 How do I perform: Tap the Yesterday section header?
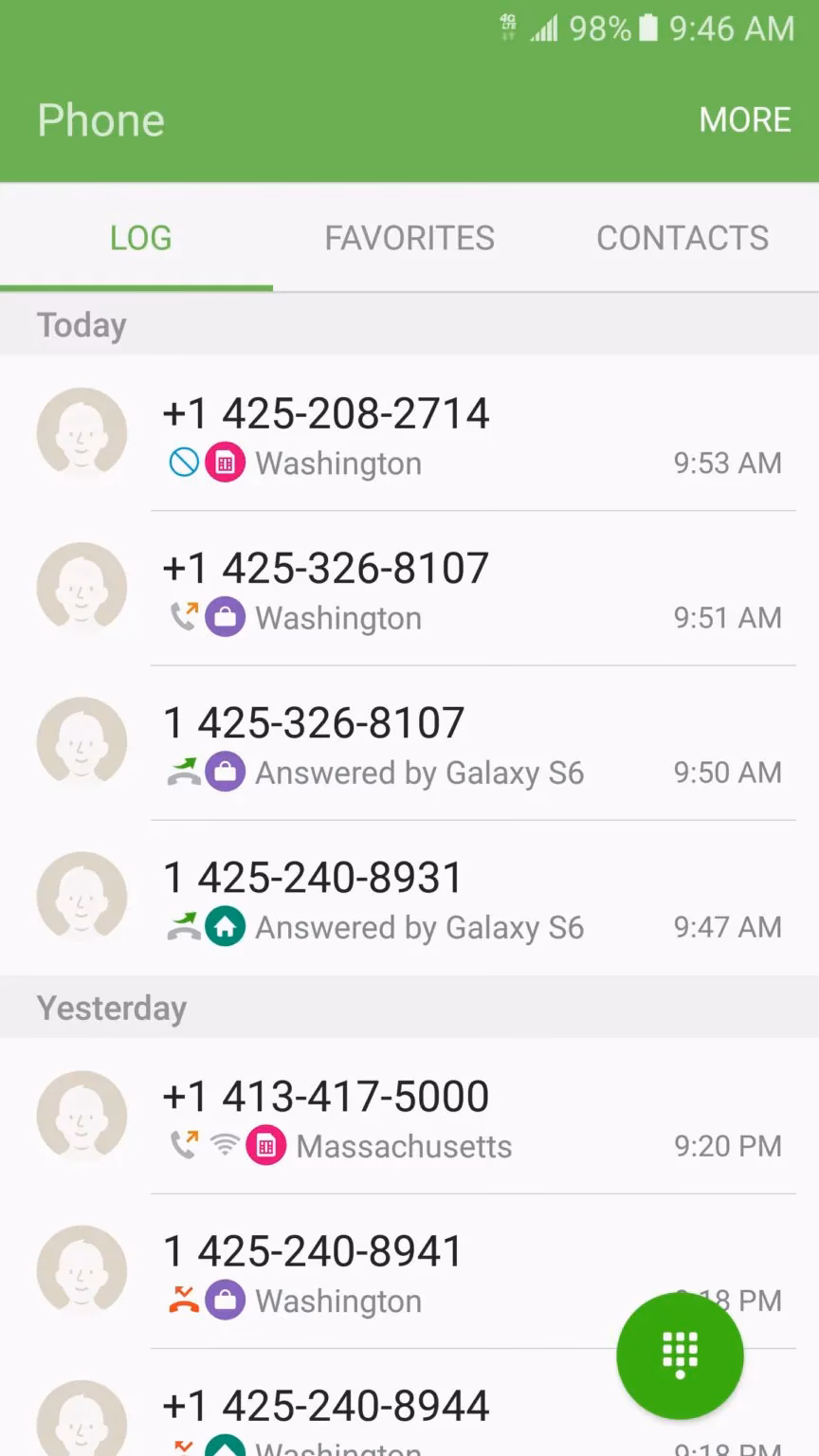pos(112,1008)
